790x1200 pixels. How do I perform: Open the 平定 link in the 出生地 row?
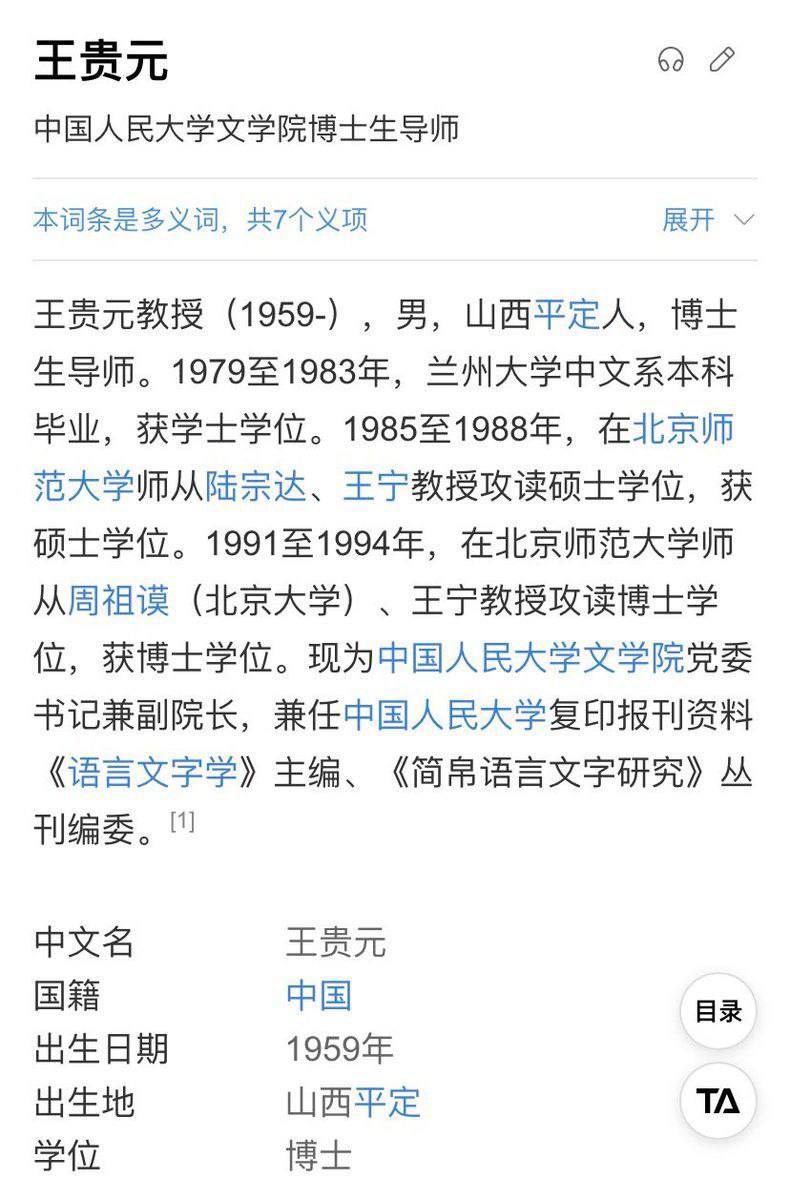click(387, 1102)
